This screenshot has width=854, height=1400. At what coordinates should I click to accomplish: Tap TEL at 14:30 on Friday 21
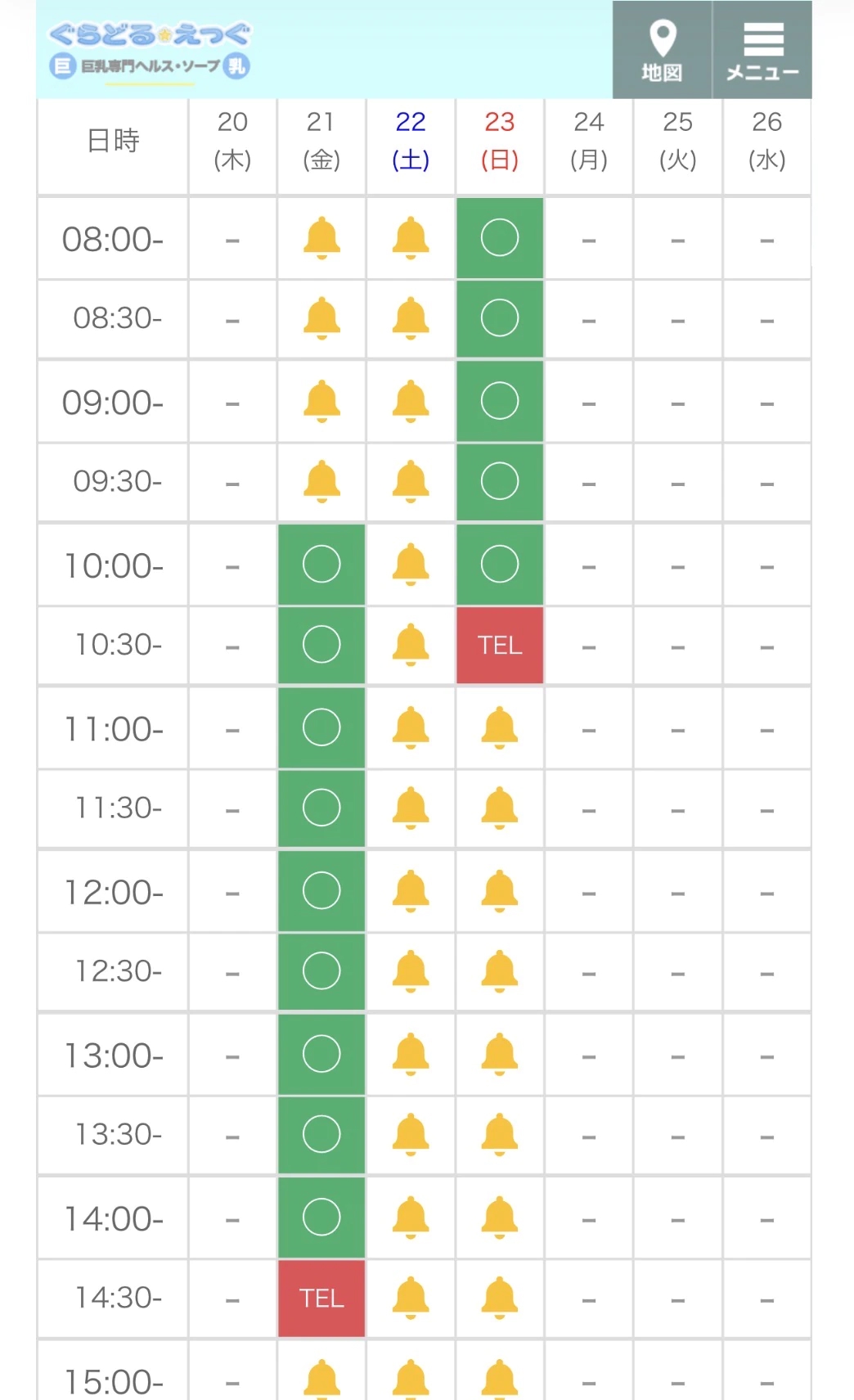click(321, 1298)
